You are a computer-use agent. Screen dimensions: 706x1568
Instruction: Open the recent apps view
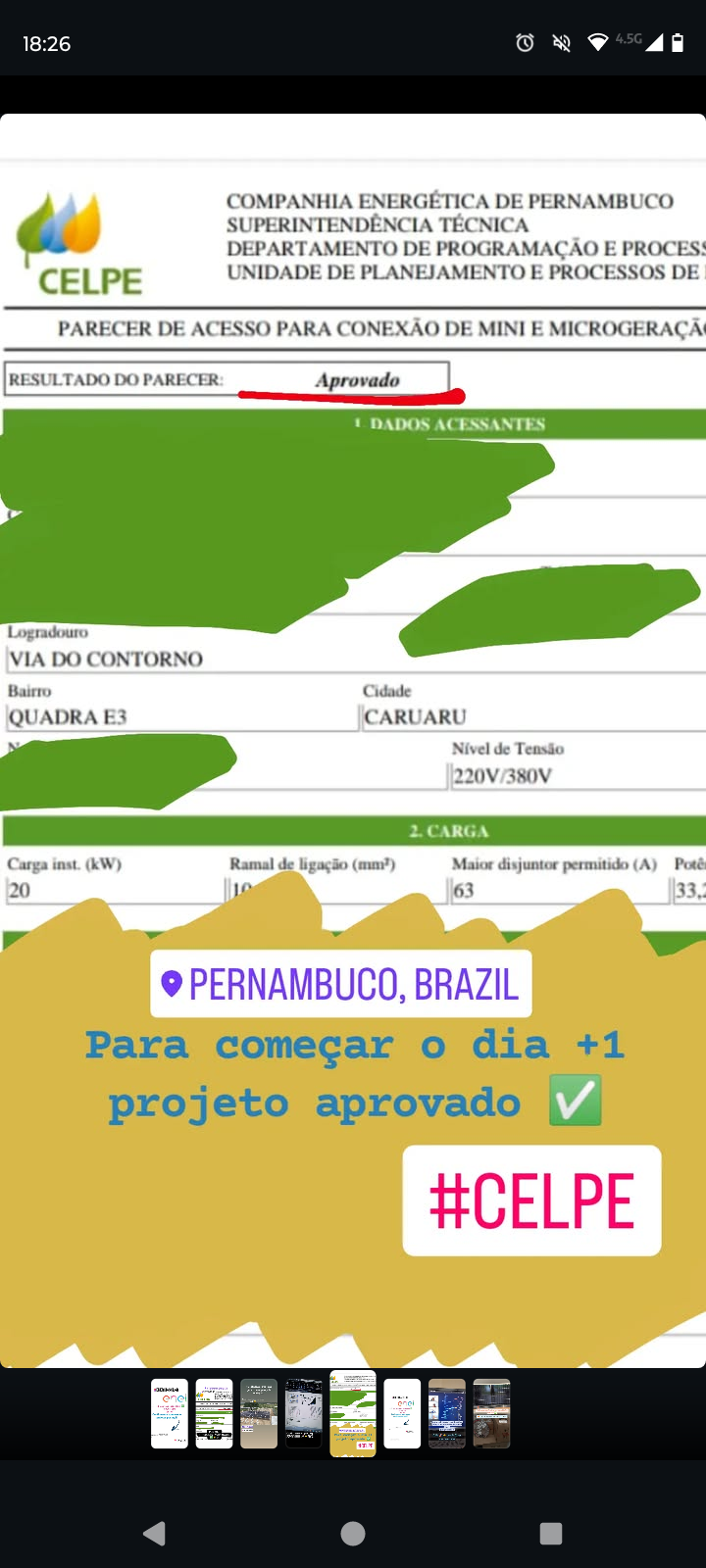551,1534
